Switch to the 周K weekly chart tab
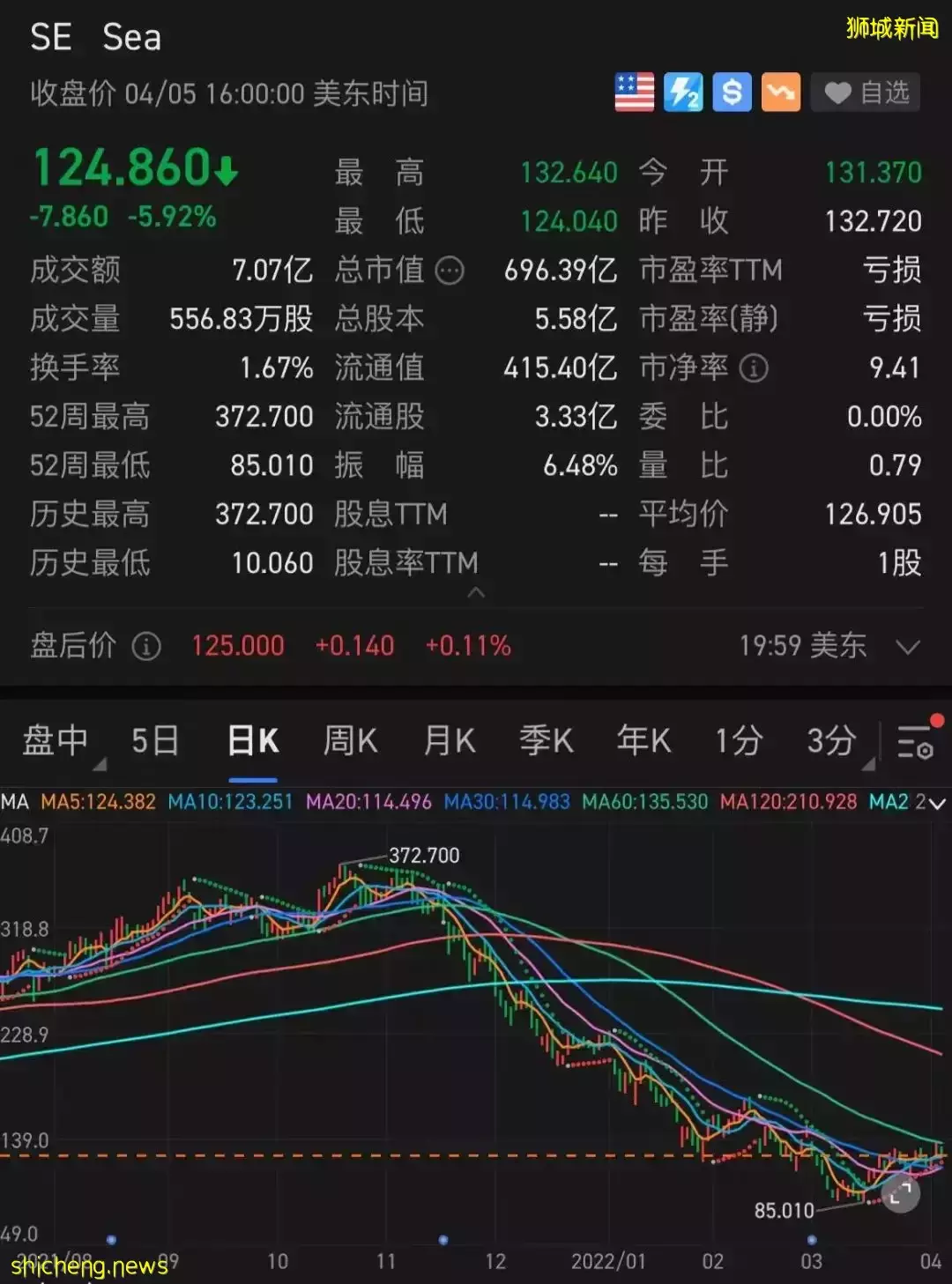952x1284 pixels. 349,741
